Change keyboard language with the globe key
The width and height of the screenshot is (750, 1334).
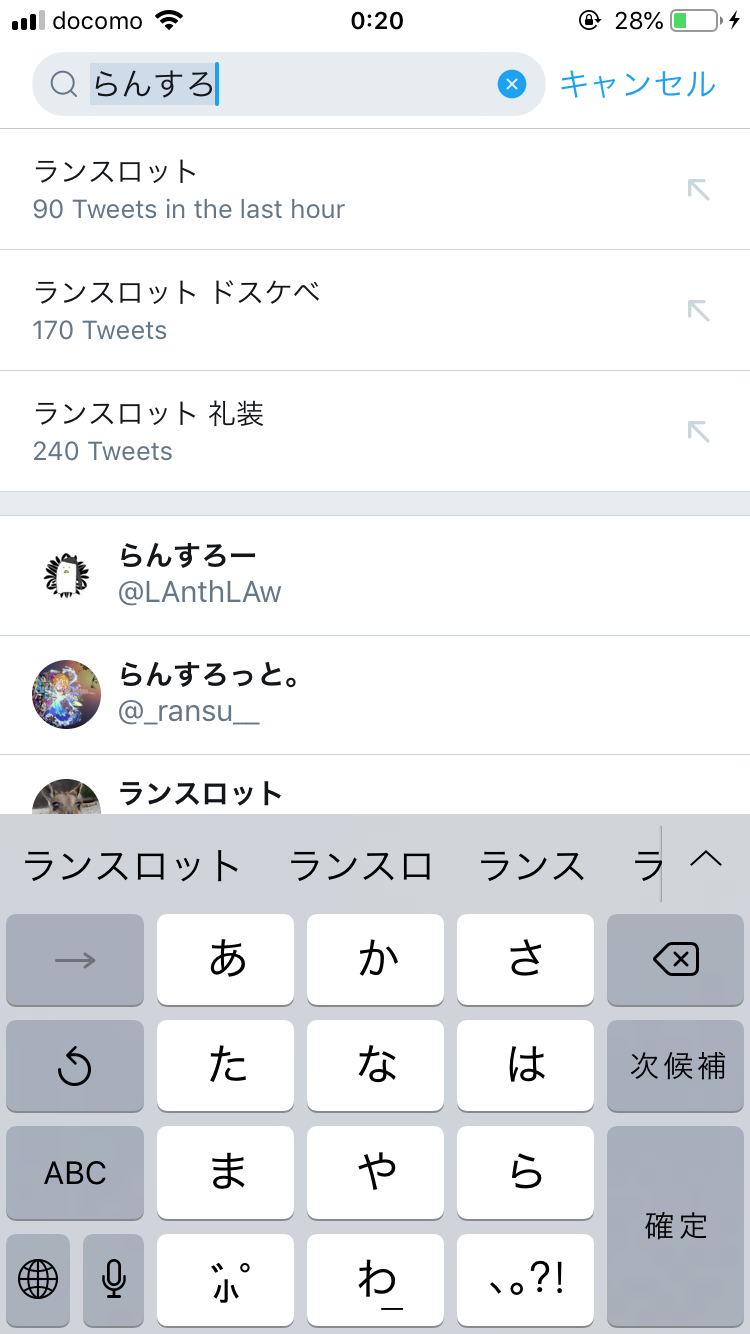pyautogui.click(x=38, y=1278)
